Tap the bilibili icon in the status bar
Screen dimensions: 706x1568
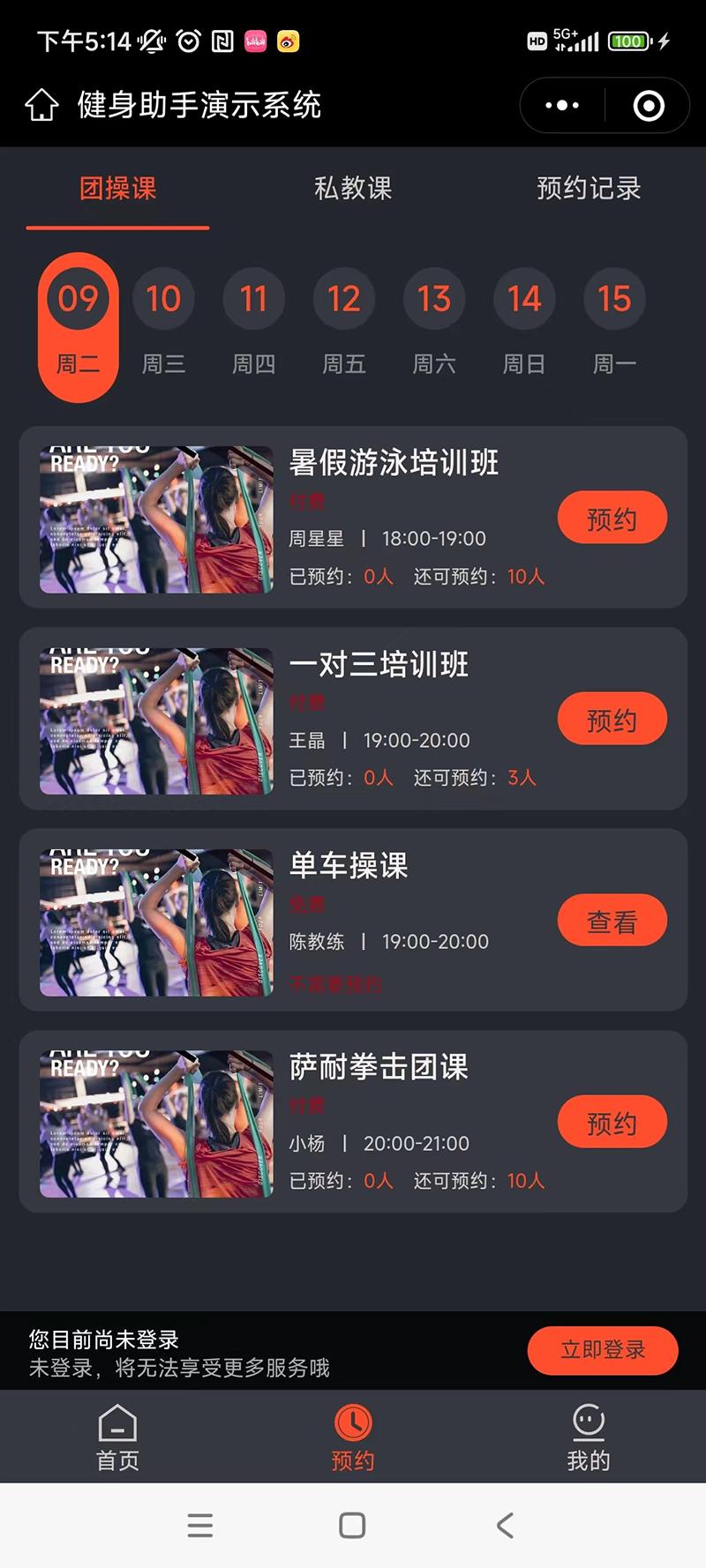tap(254, 41)
